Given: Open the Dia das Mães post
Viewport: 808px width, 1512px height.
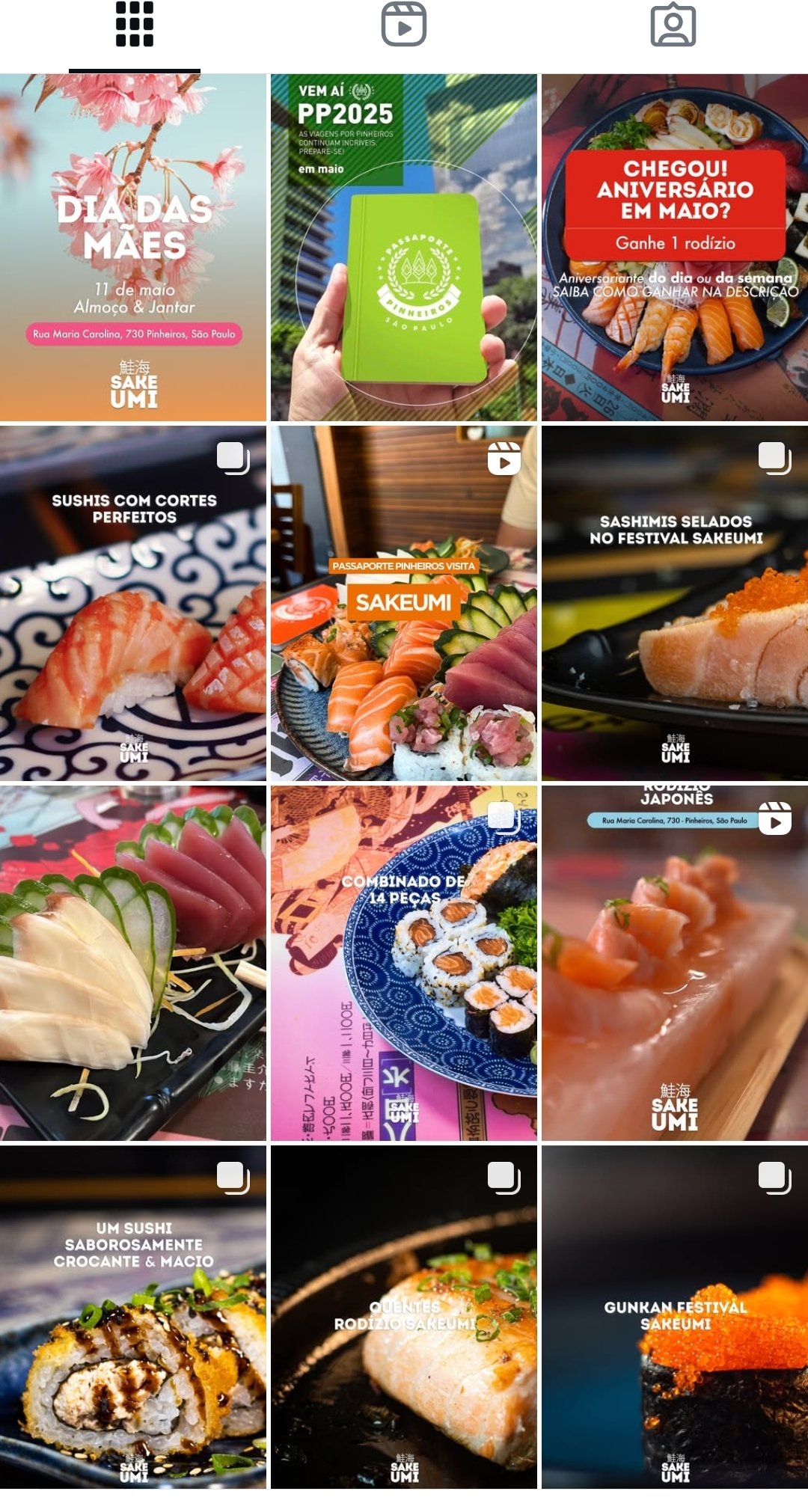Looking at the screenshot, I should click(133, 247).
